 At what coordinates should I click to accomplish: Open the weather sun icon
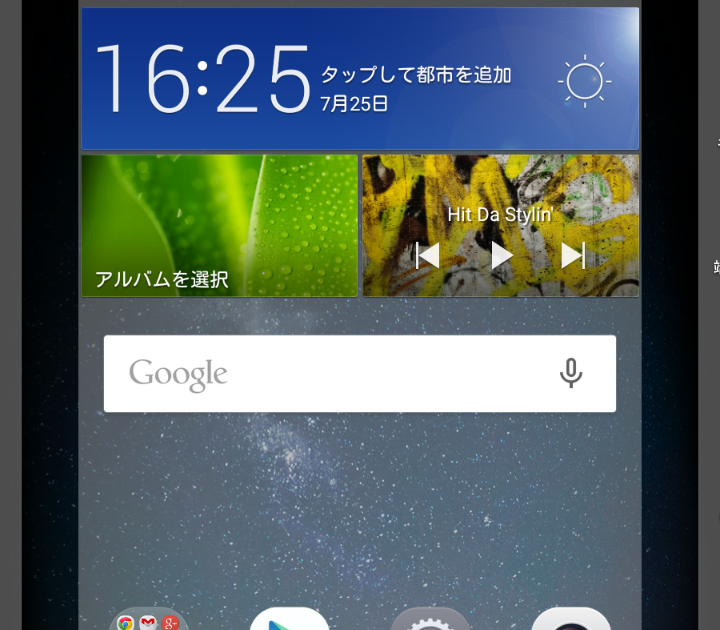coord(584,81)
